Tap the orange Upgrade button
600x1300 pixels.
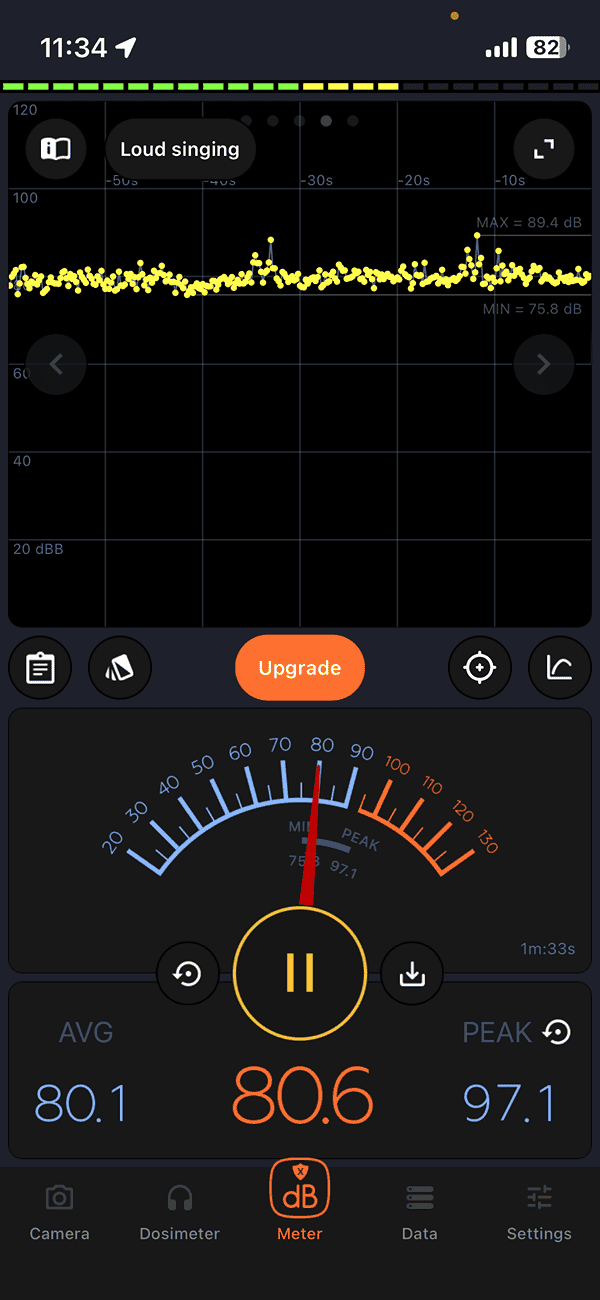point(300,668)
